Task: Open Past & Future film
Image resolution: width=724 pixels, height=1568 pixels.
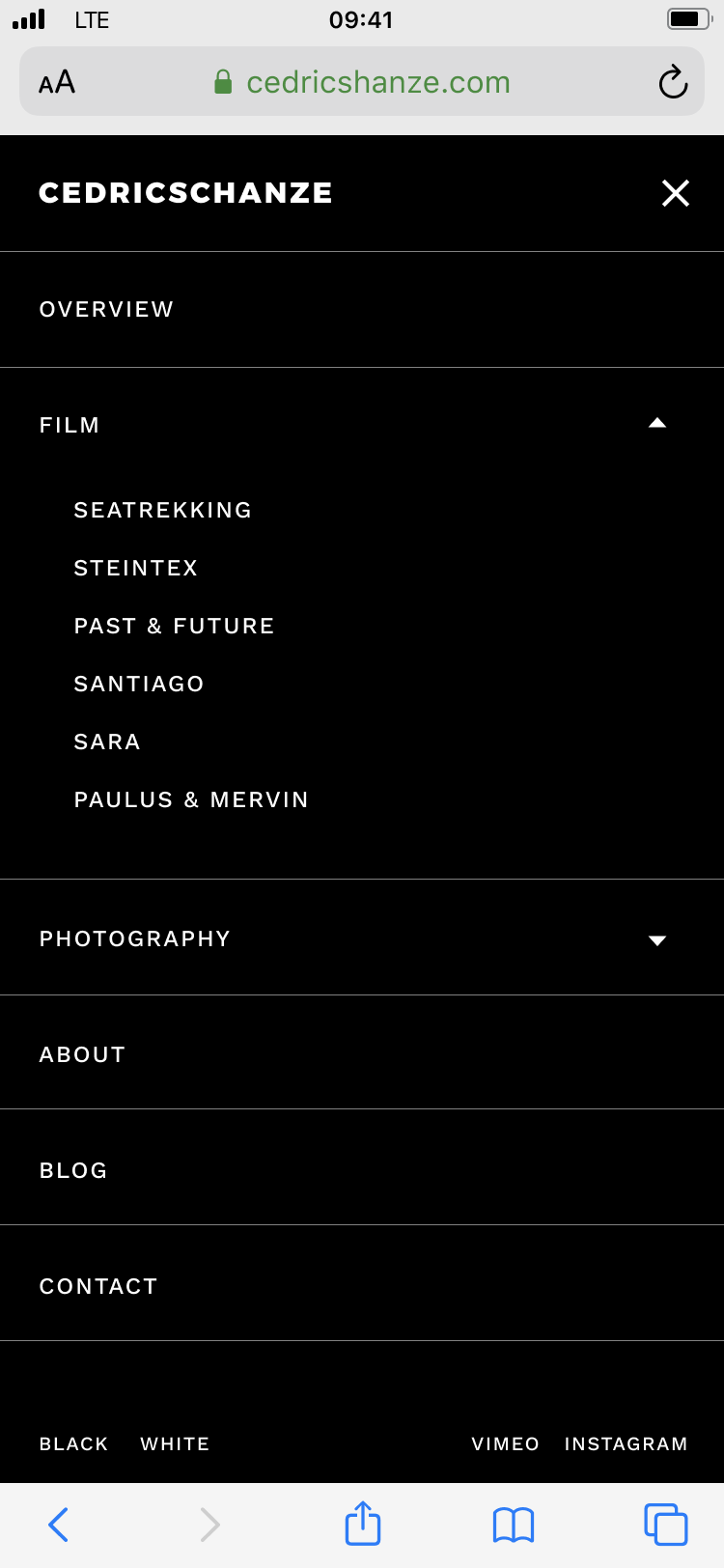Action: point(175,626)
